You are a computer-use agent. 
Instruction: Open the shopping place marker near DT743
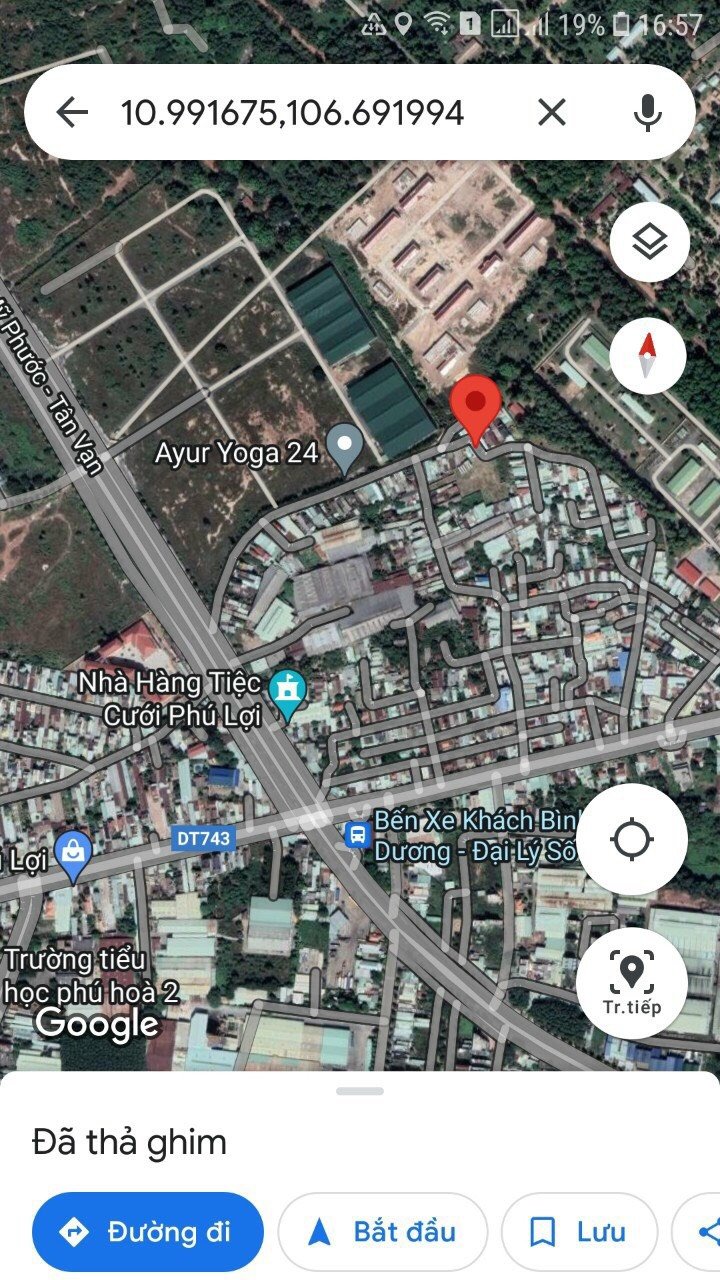(x=73, y=853)
